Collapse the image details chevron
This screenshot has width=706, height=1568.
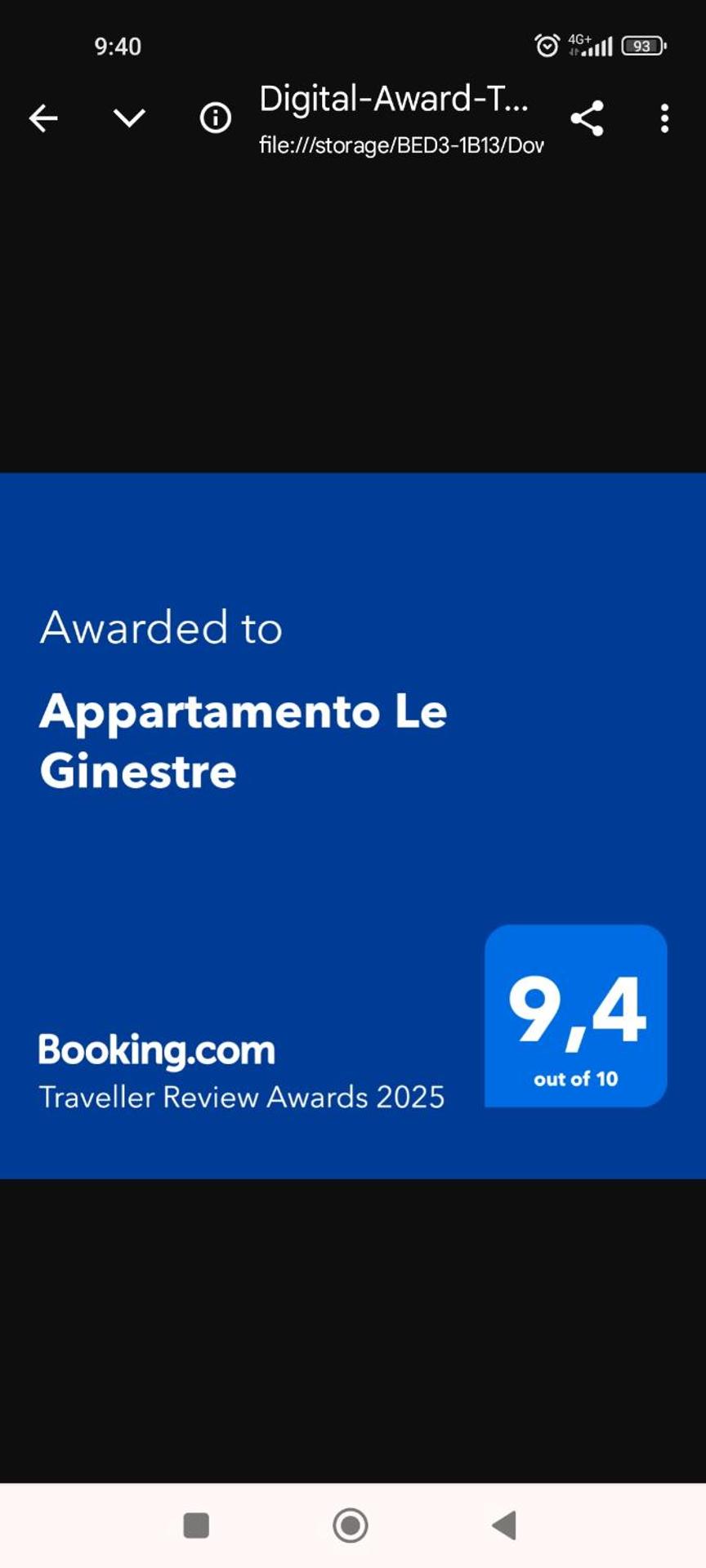[x=128, y=118]
